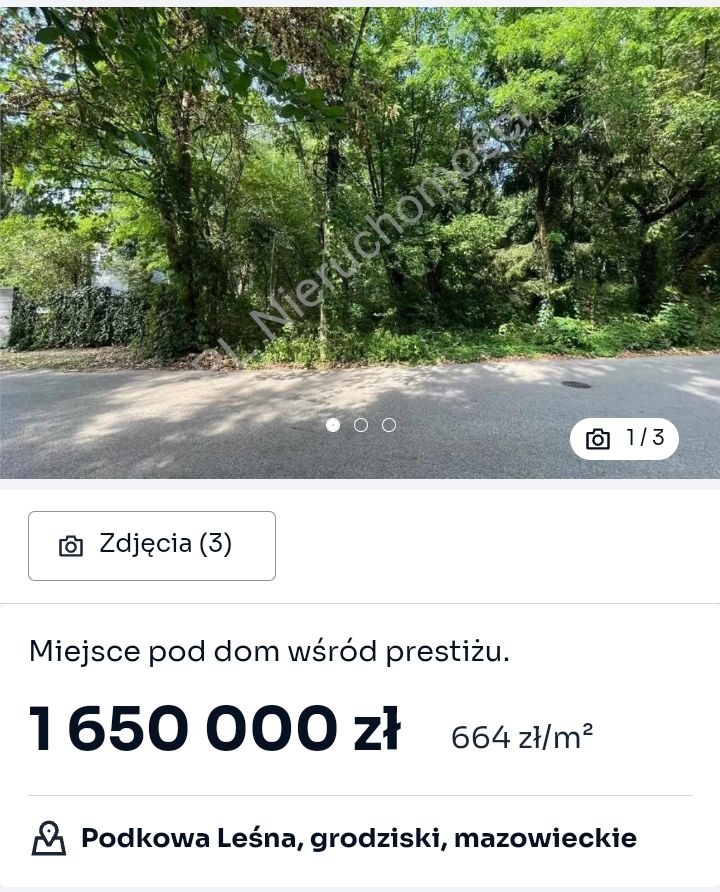Screen dimensions: 720x892
Task: Tap the 1 / 3 photo counter badge
Action: [x=624, y=439]
